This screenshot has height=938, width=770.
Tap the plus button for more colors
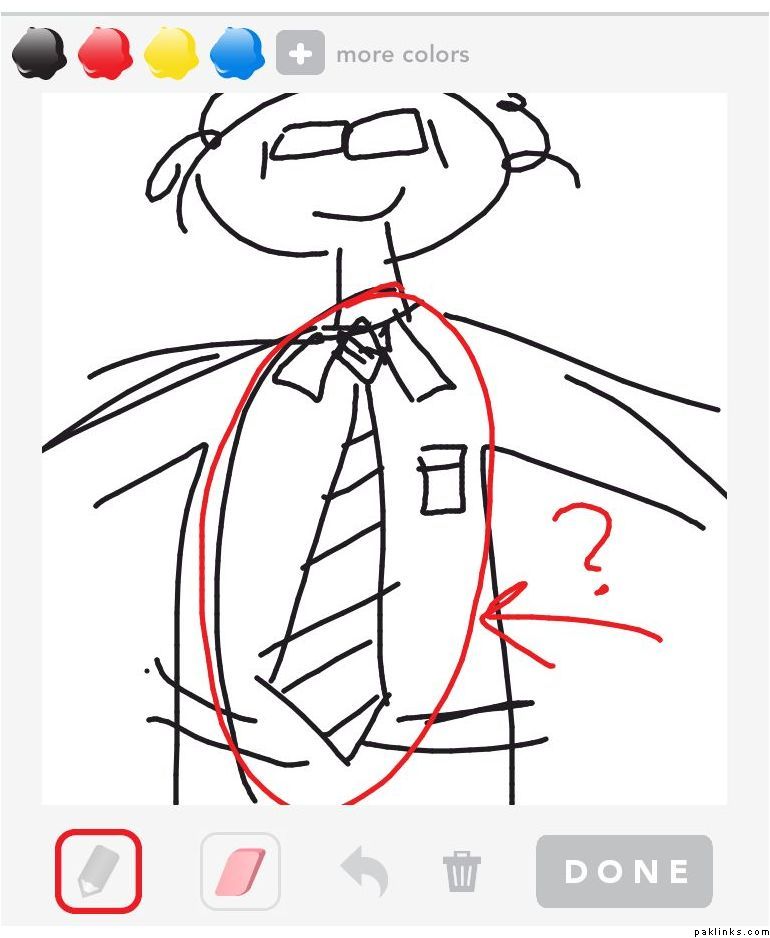point(300,53)
